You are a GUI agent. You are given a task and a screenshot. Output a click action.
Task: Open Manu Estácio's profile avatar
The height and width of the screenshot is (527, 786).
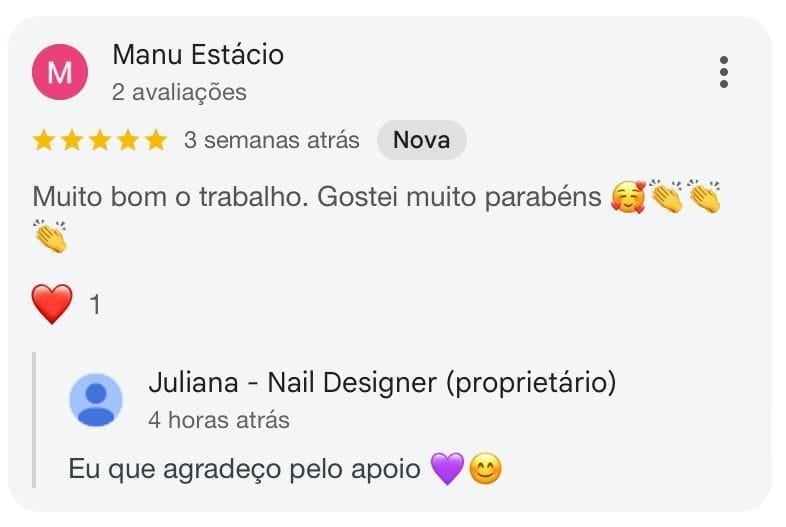click(60, 72)
